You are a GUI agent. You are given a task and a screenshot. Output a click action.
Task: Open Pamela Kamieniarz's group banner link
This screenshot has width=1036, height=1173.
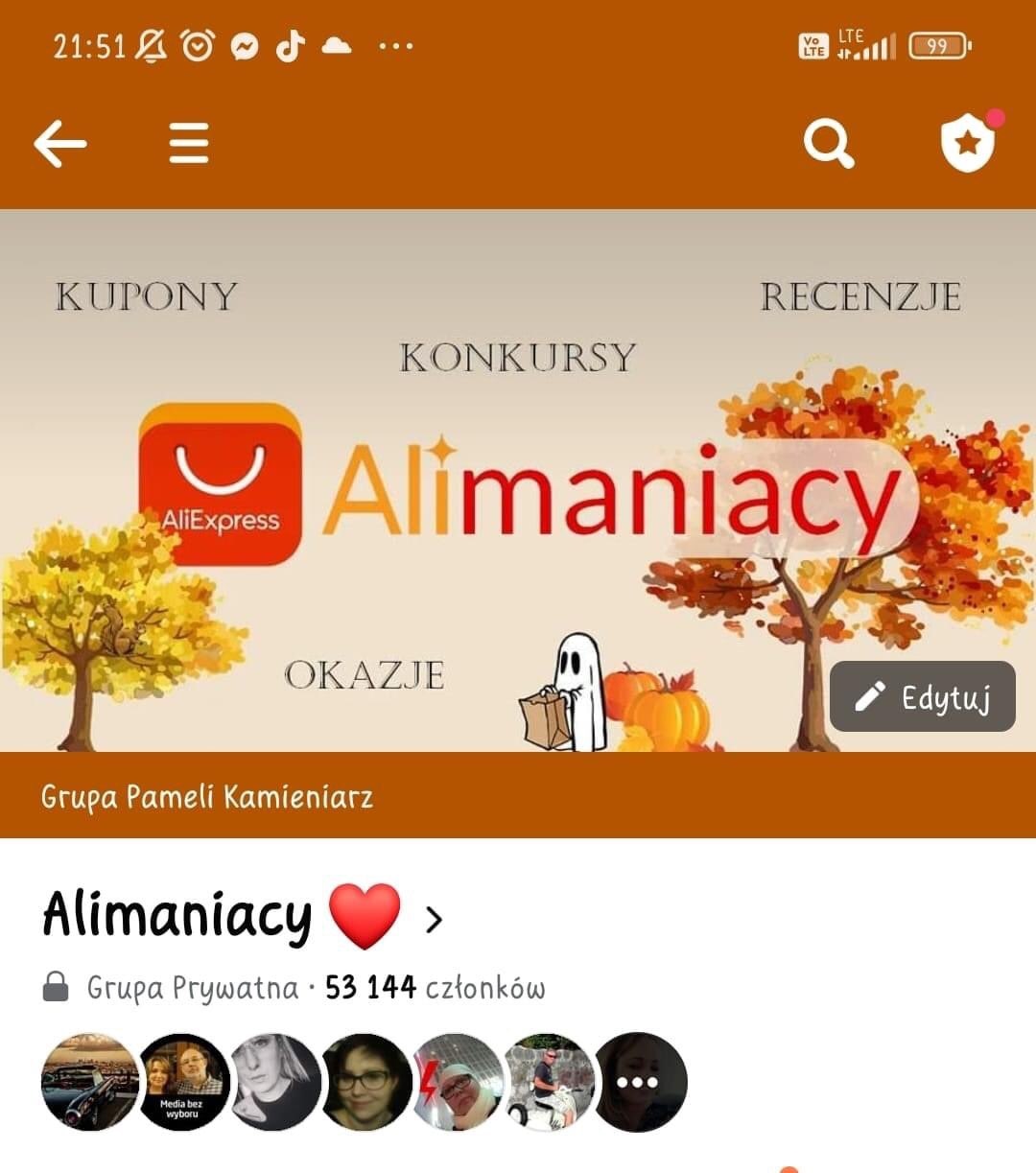point(207,797)
